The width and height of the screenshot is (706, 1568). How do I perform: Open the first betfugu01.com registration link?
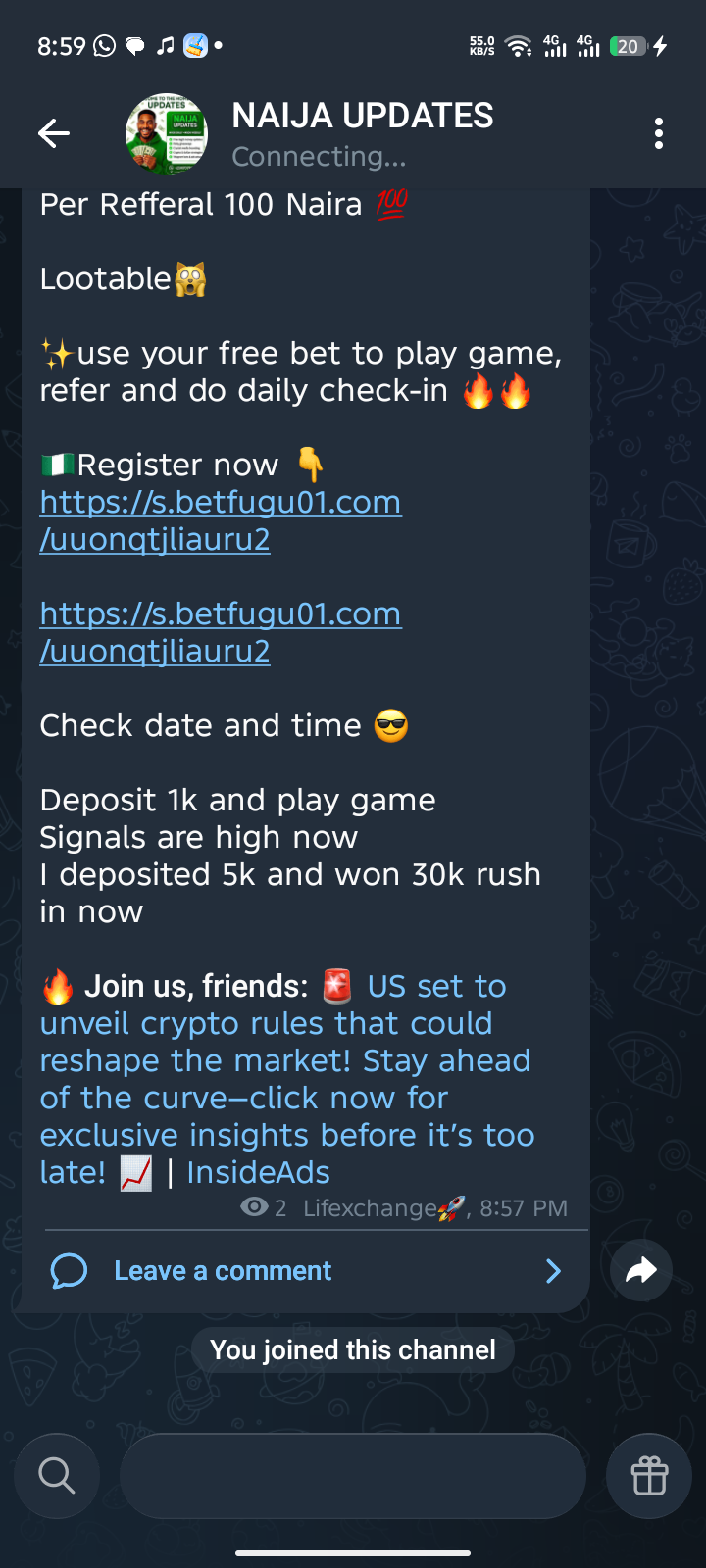click(x=220, y=520)
